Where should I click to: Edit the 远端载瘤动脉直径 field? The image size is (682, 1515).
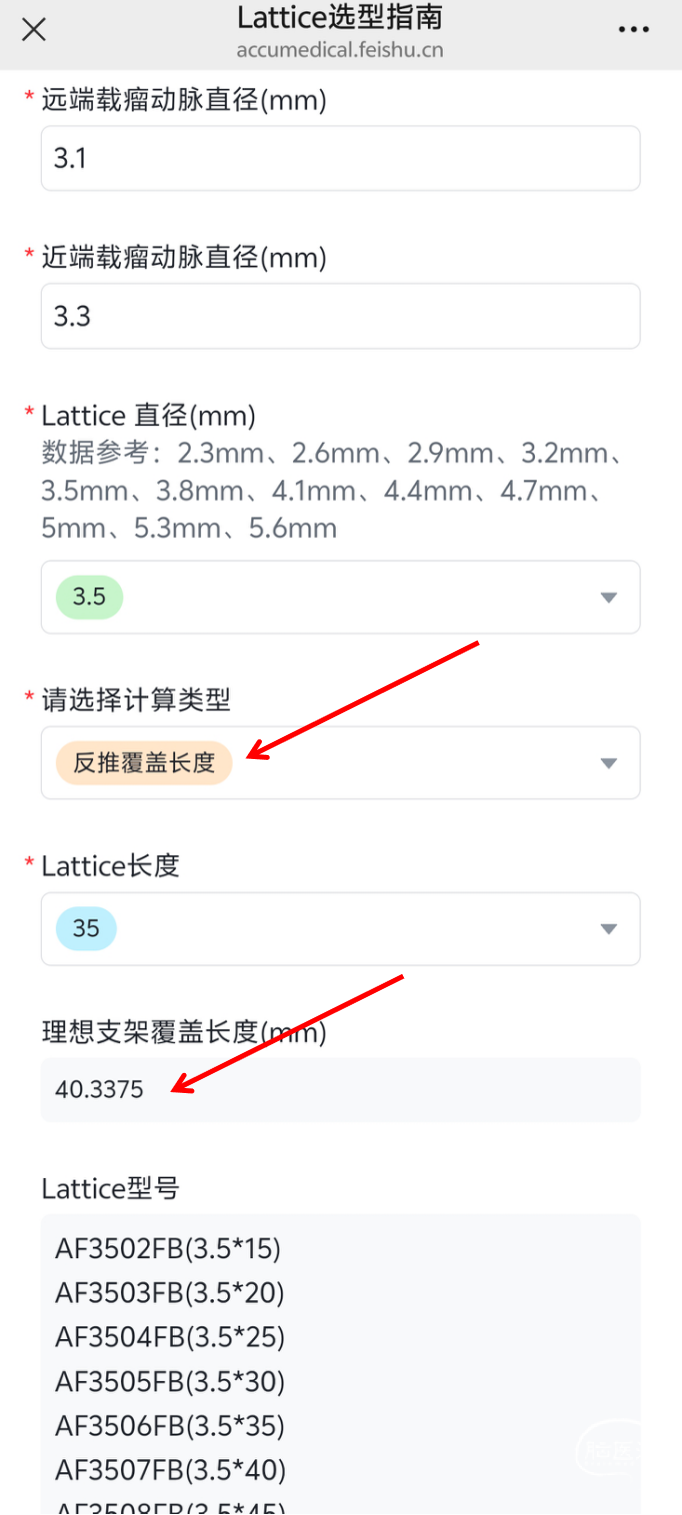340,158
